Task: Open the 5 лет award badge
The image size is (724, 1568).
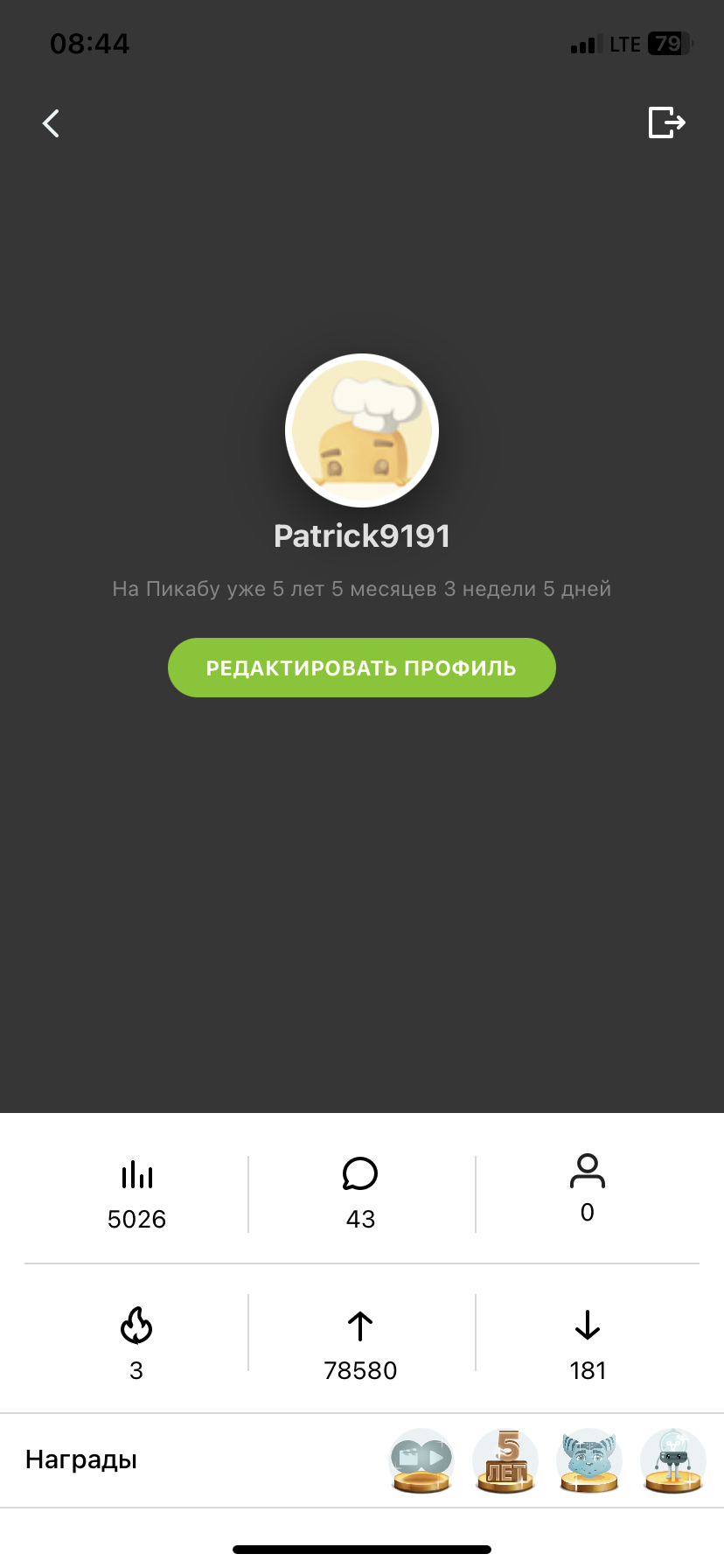Action: click(x=505, y=1461)
